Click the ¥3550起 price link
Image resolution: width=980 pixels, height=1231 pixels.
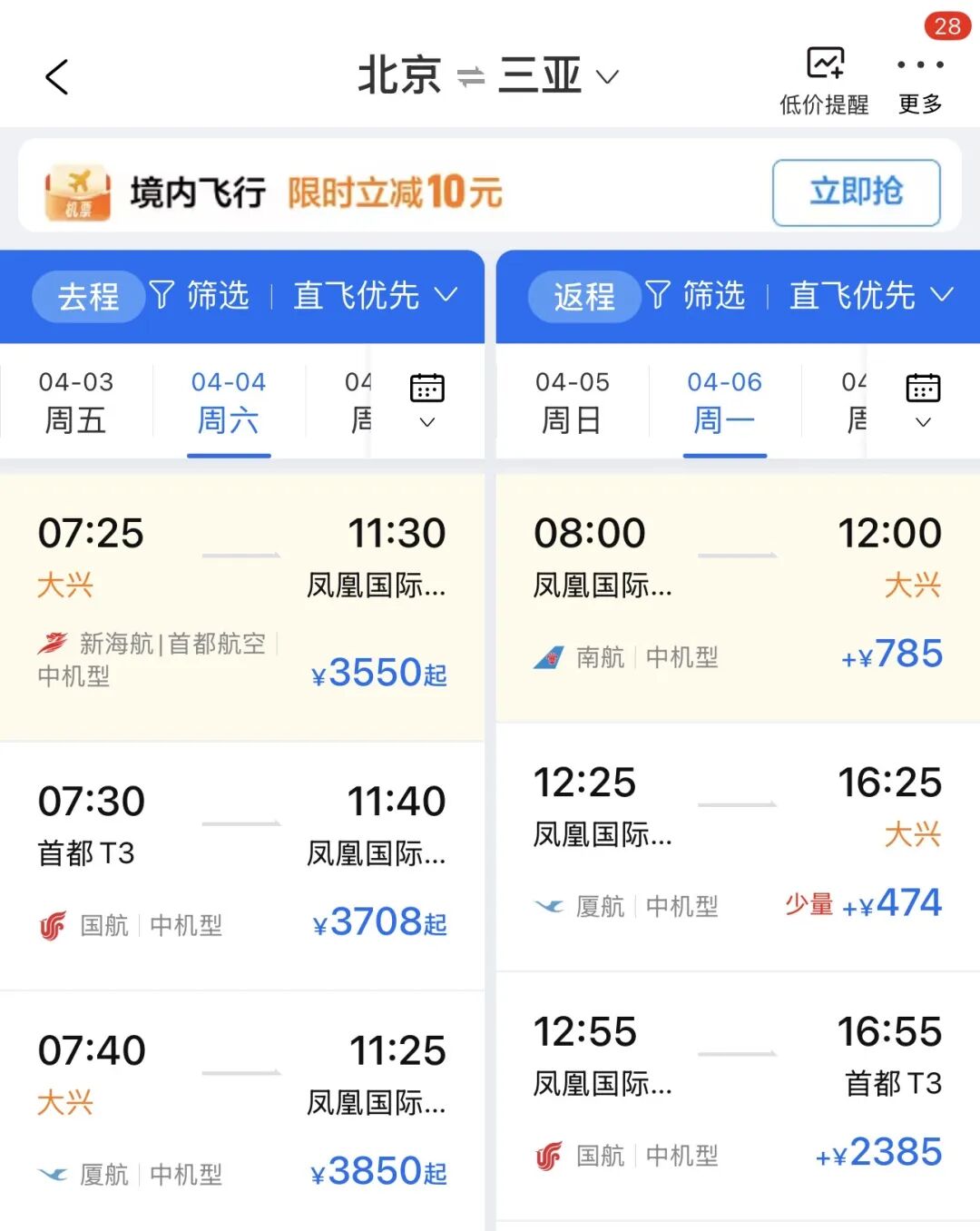[x=379, y=672]
